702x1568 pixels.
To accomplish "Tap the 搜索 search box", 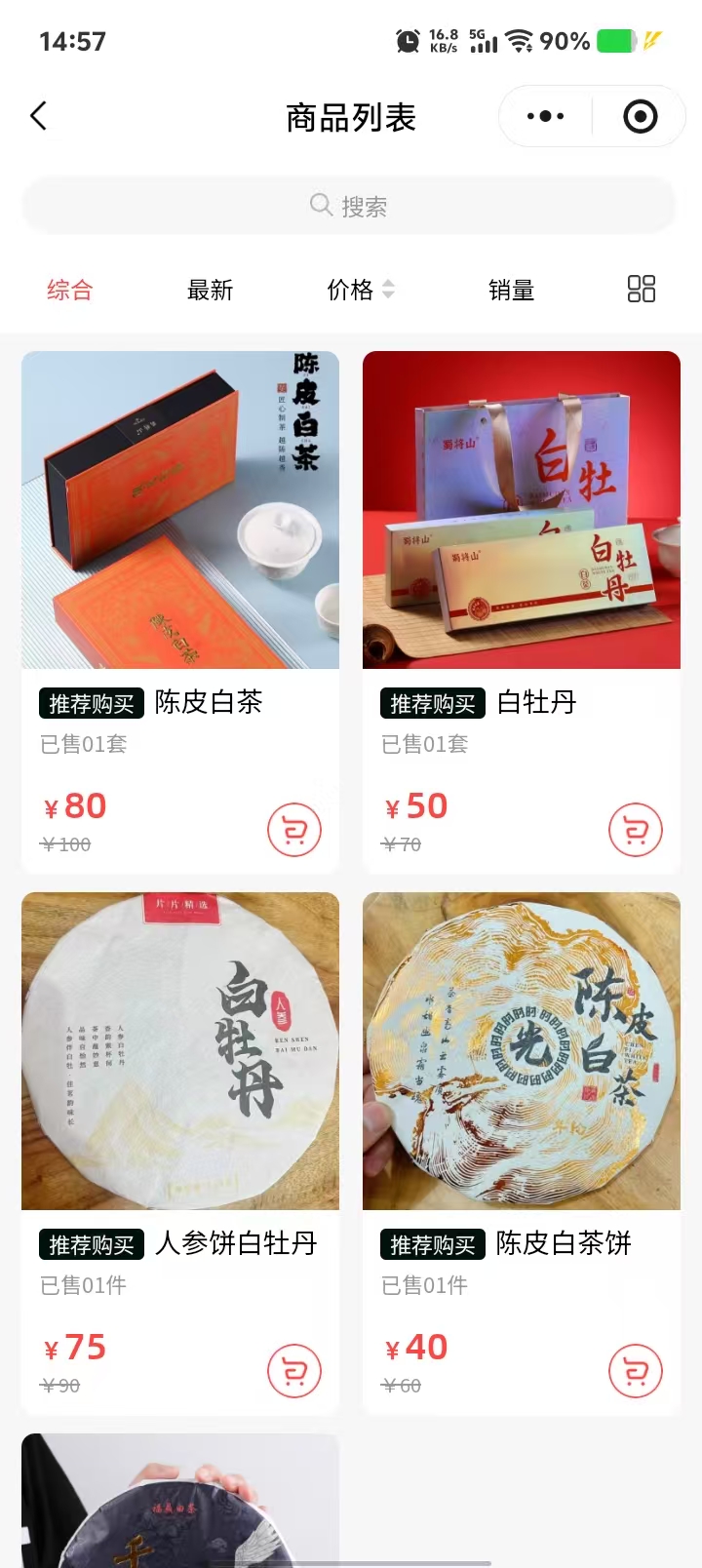I will (349, 206).
